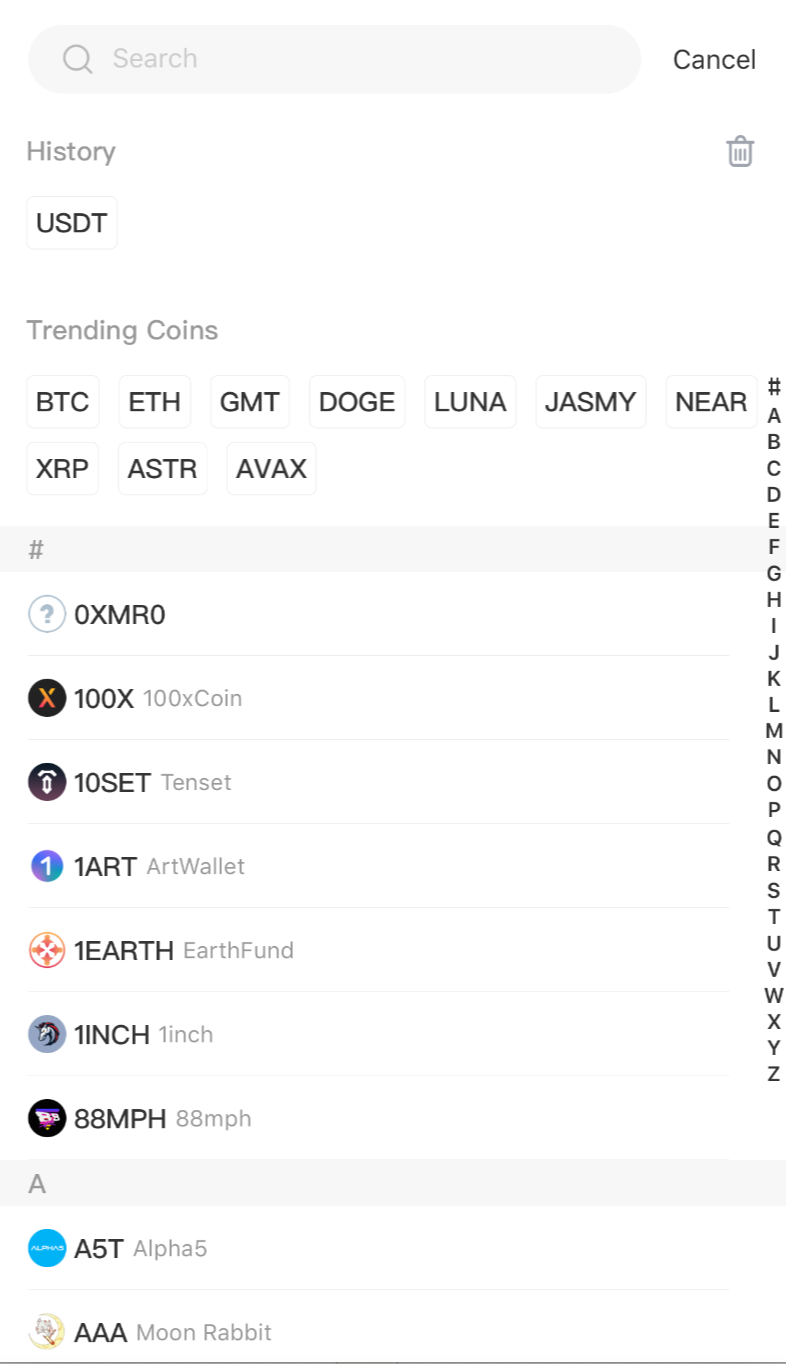Choose JASMY from trending coins

click(x=591, y=402)
